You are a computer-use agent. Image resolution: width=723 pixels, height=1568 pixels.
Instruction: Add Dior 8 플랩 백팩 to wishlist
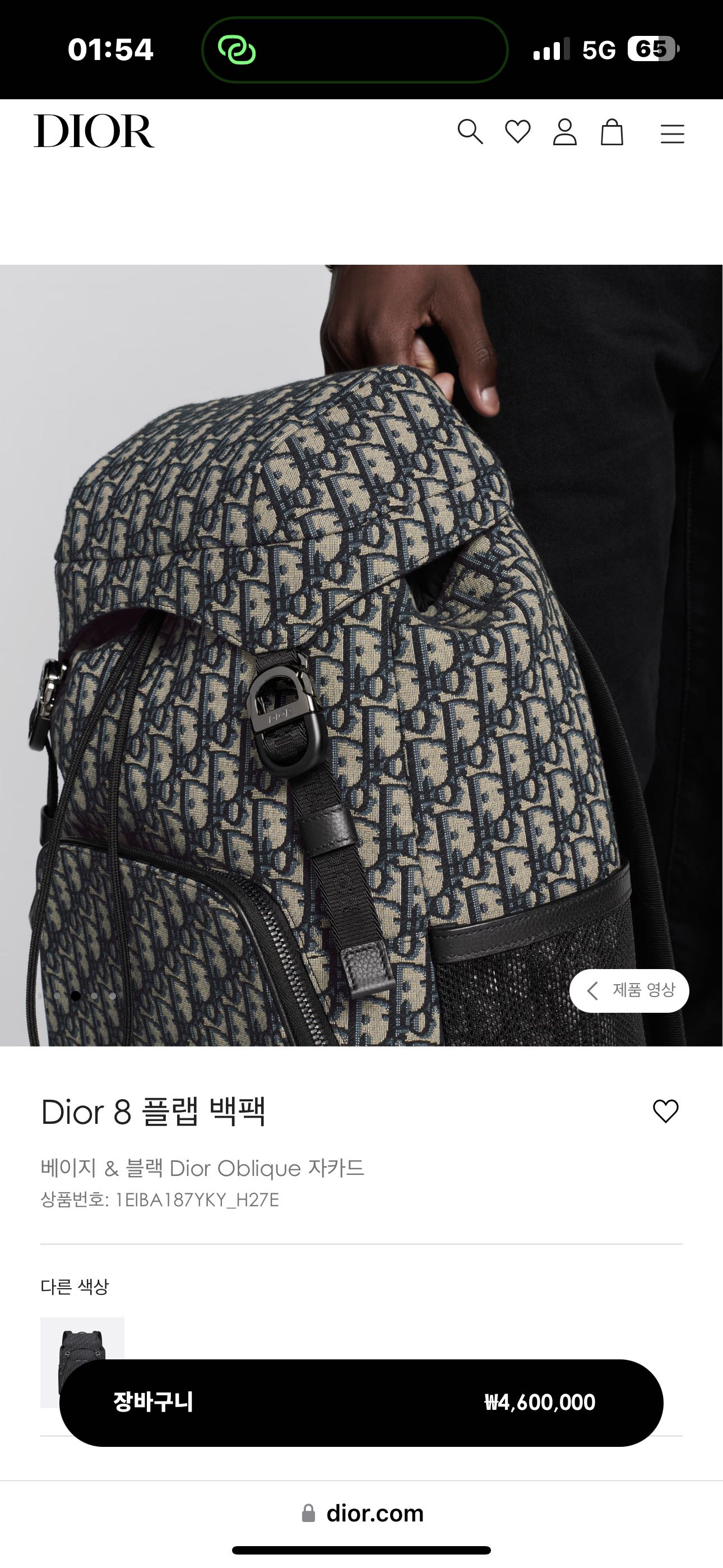665,1111
